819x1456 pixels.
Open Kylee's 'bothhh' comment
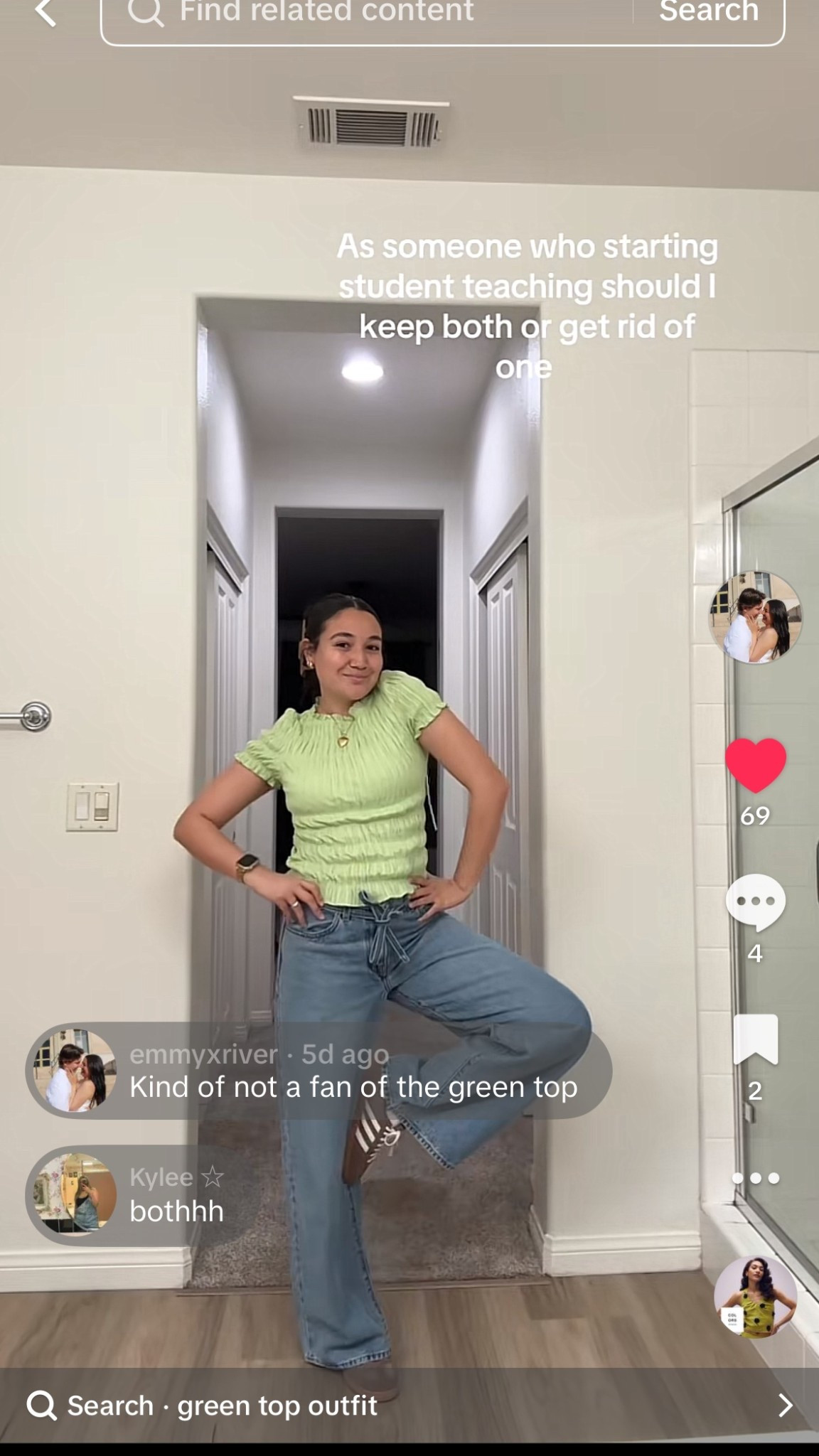coord(176,1196)
